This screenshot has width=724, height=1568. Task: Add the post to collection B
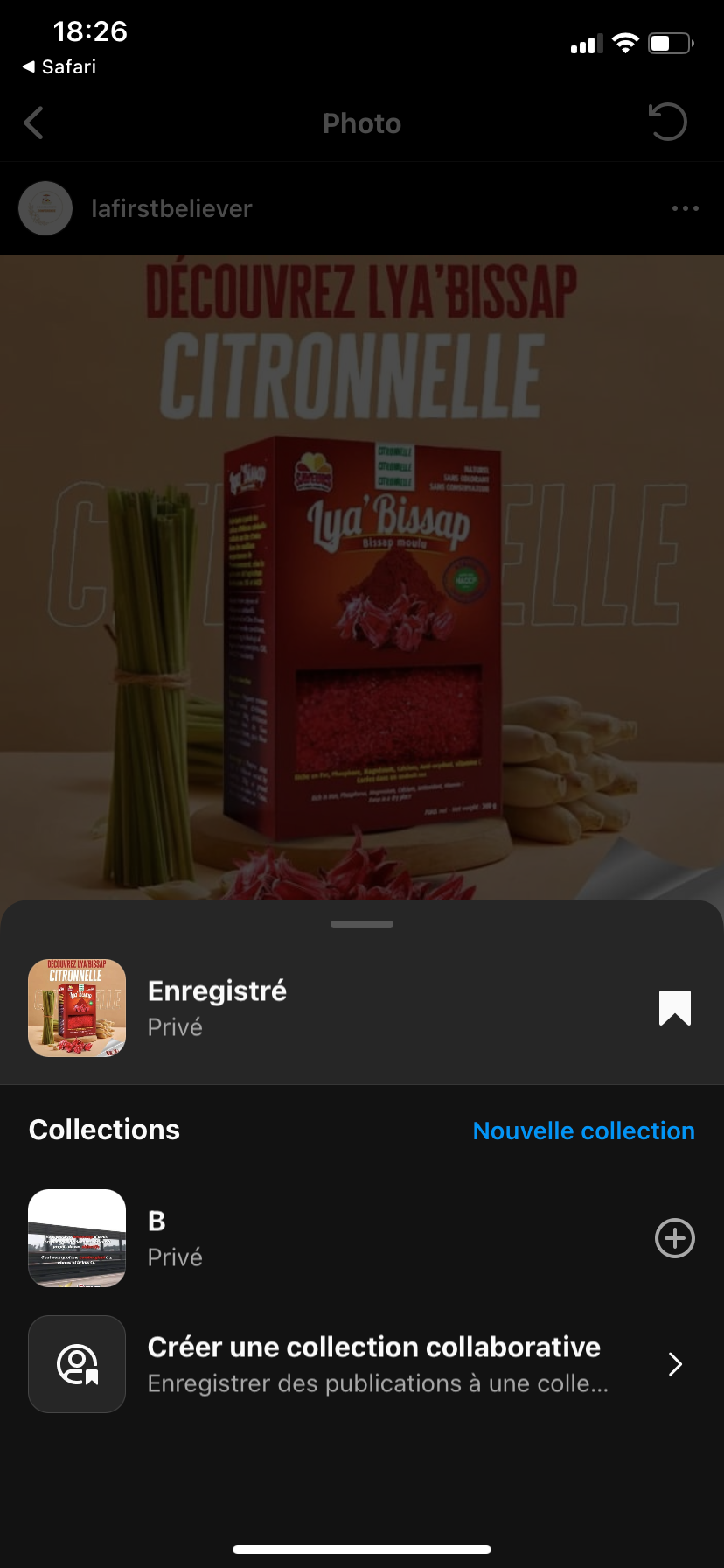[674, 1238]
